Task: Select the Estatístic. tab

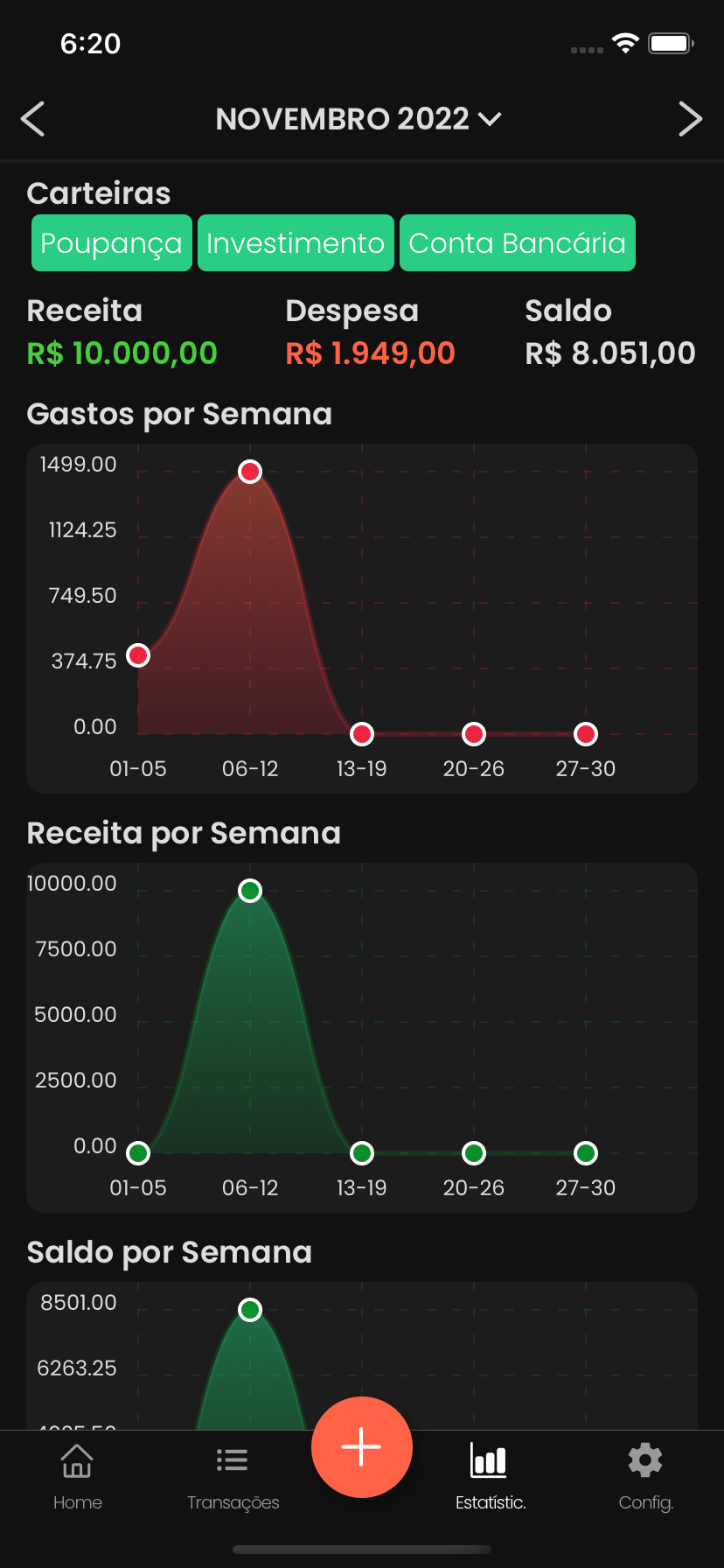Action: pyautogui.click(x=490, y=1477)
